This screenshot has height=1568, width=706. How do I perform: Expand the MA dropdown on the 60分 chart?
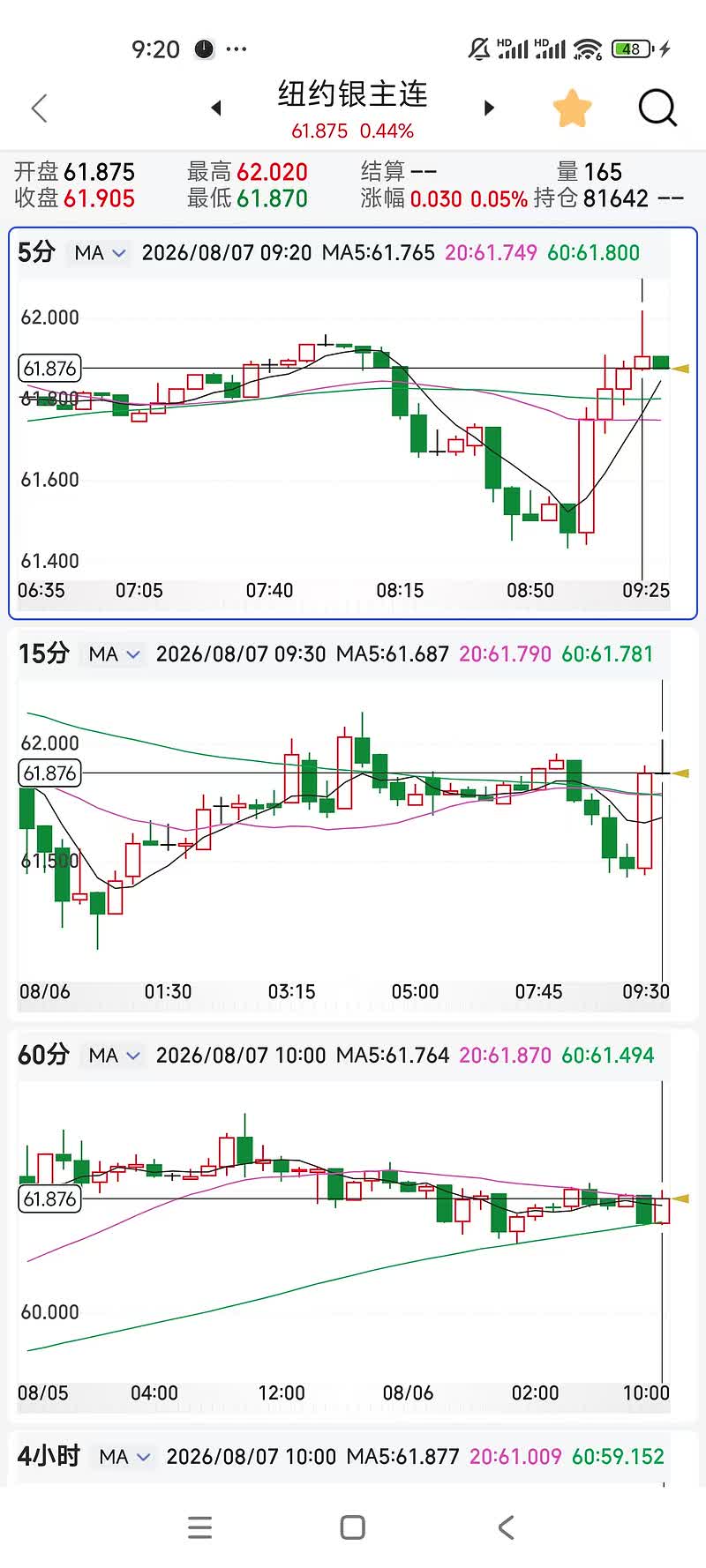(114, 1056)
